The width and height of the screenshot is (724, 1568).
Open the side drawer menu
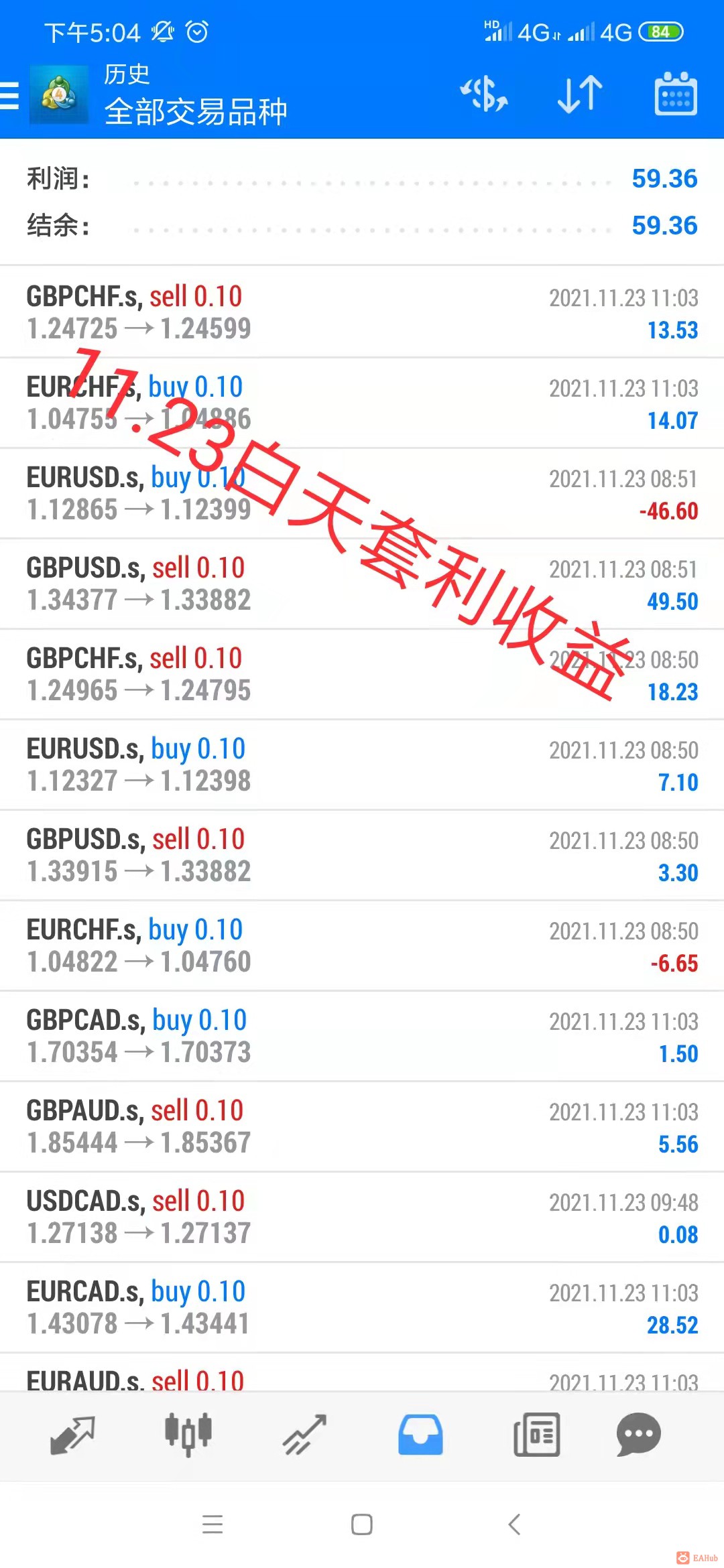pos(9,94)
